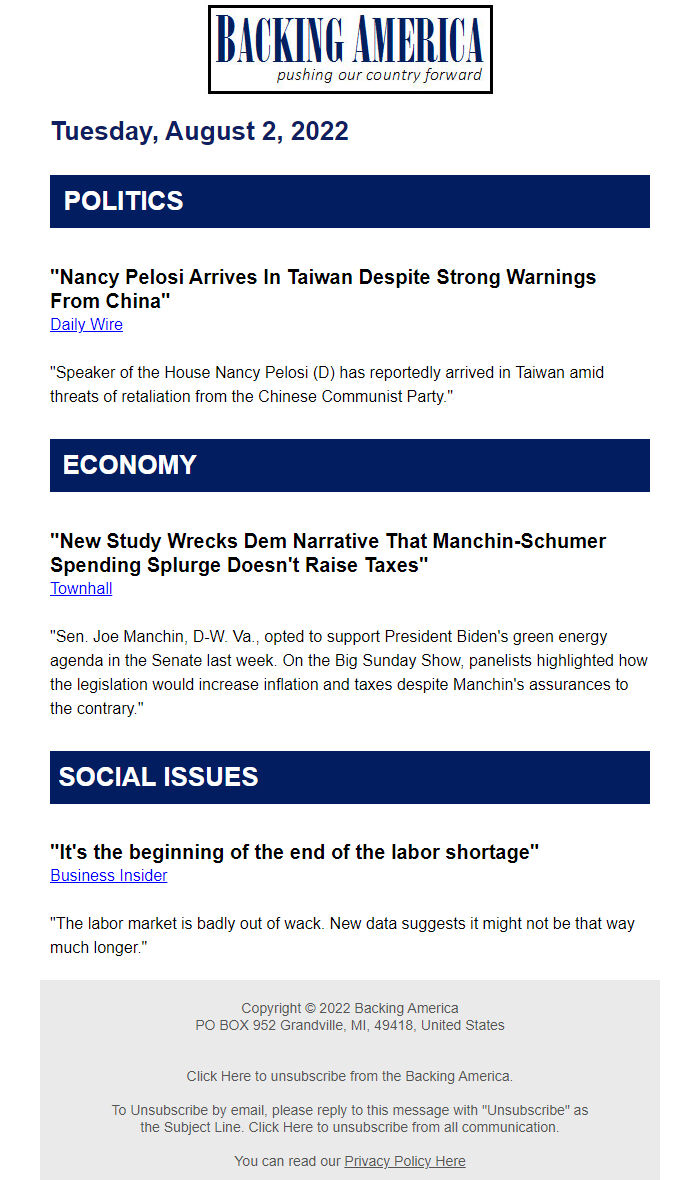Open the Daily Wire source link
This screenshot has height=1180, width=700.
[x=86, y=324]
